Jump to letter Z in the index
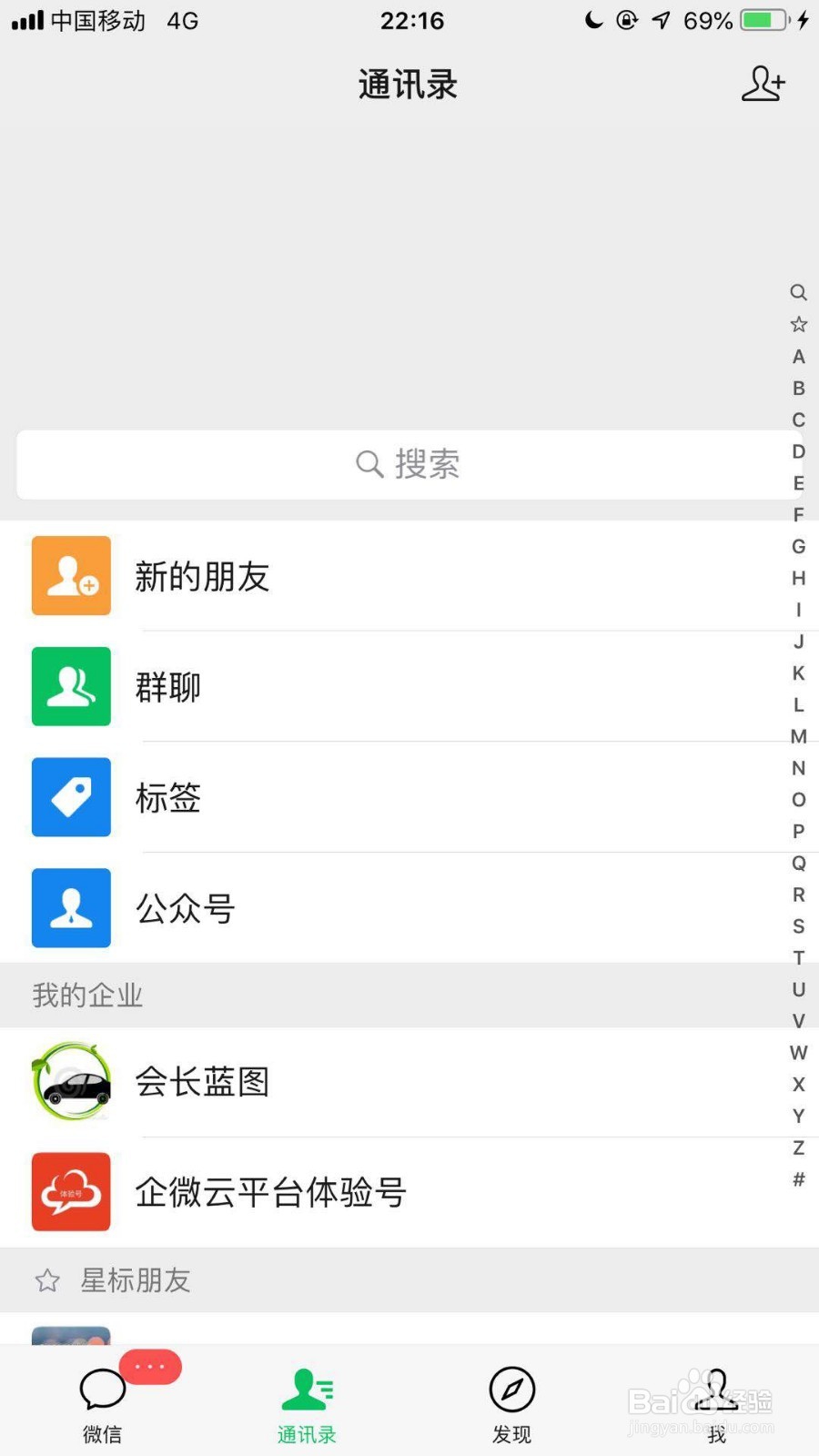The height and width of the screenshot is (1456, 819). point(798,1148)
